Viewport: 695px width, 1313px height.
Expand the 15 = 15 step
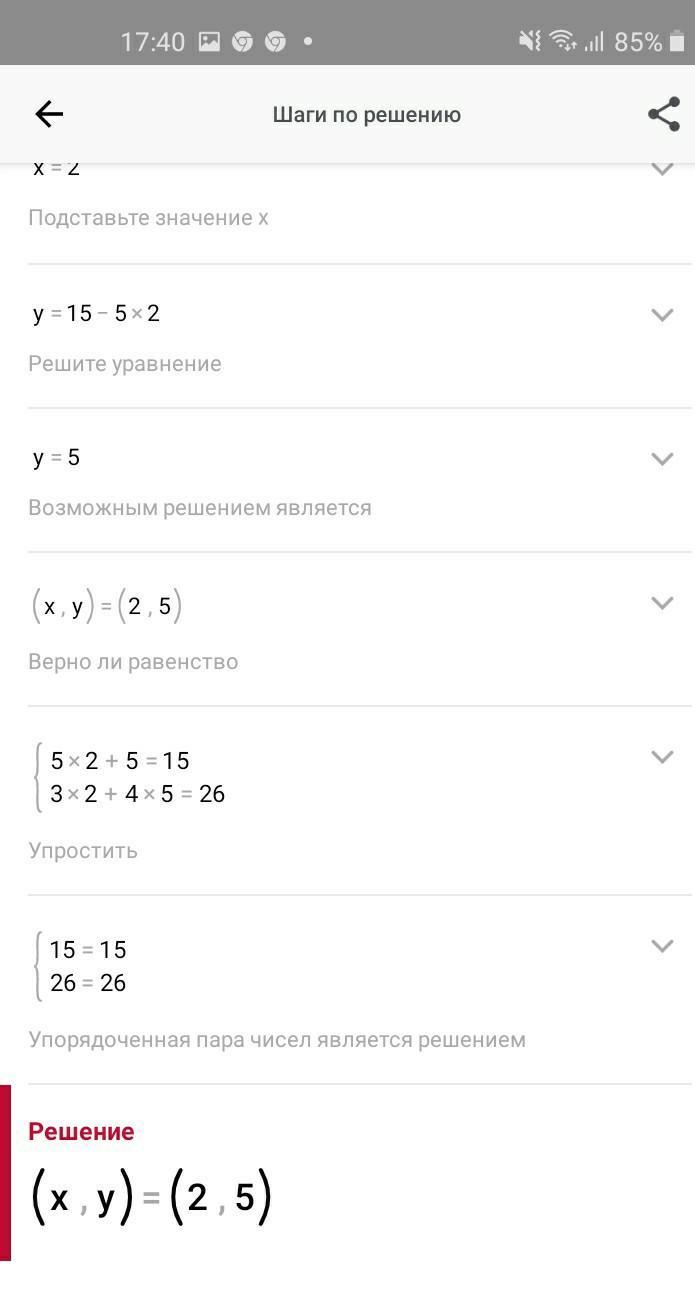pyautogui.click(x=662, y=946)
